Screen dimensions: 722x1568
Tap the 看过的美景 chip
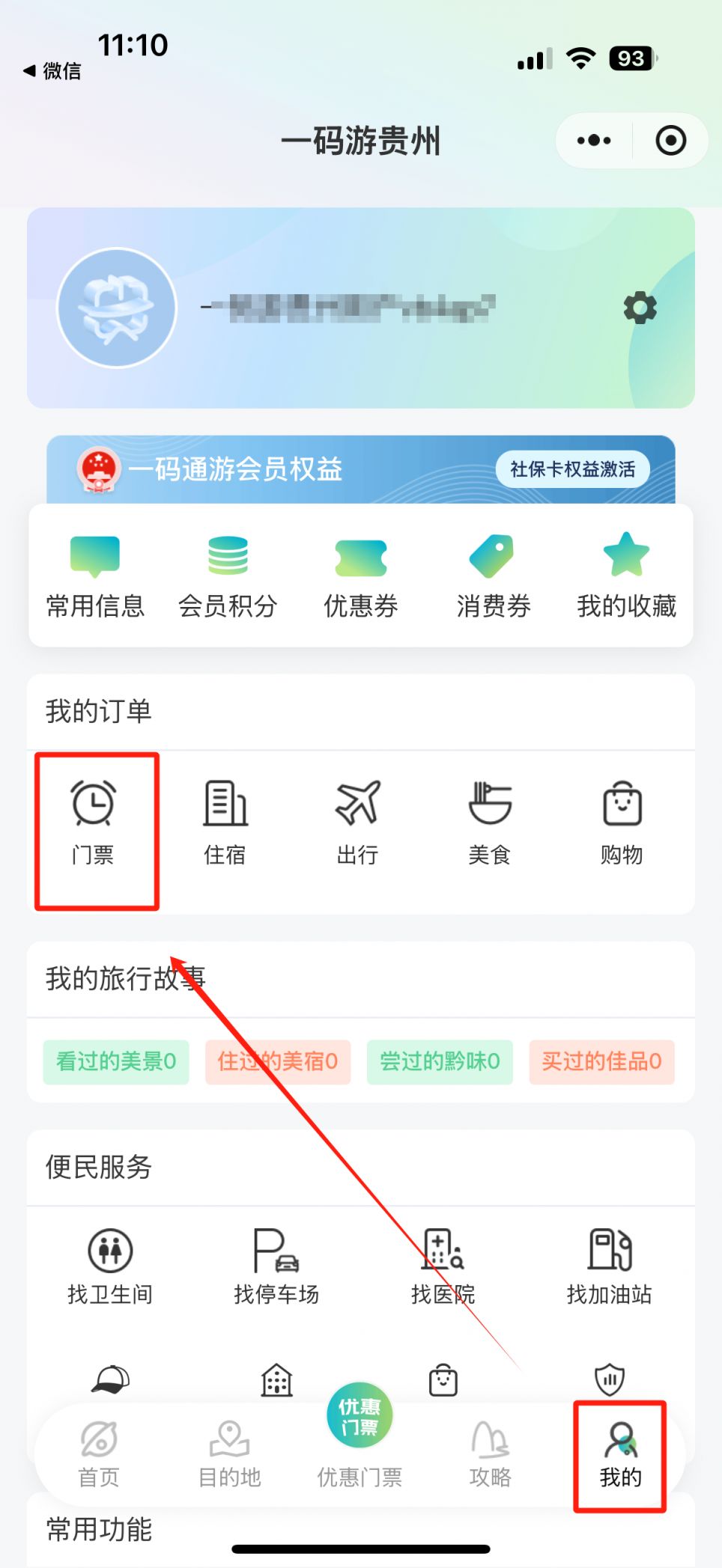116,1061
